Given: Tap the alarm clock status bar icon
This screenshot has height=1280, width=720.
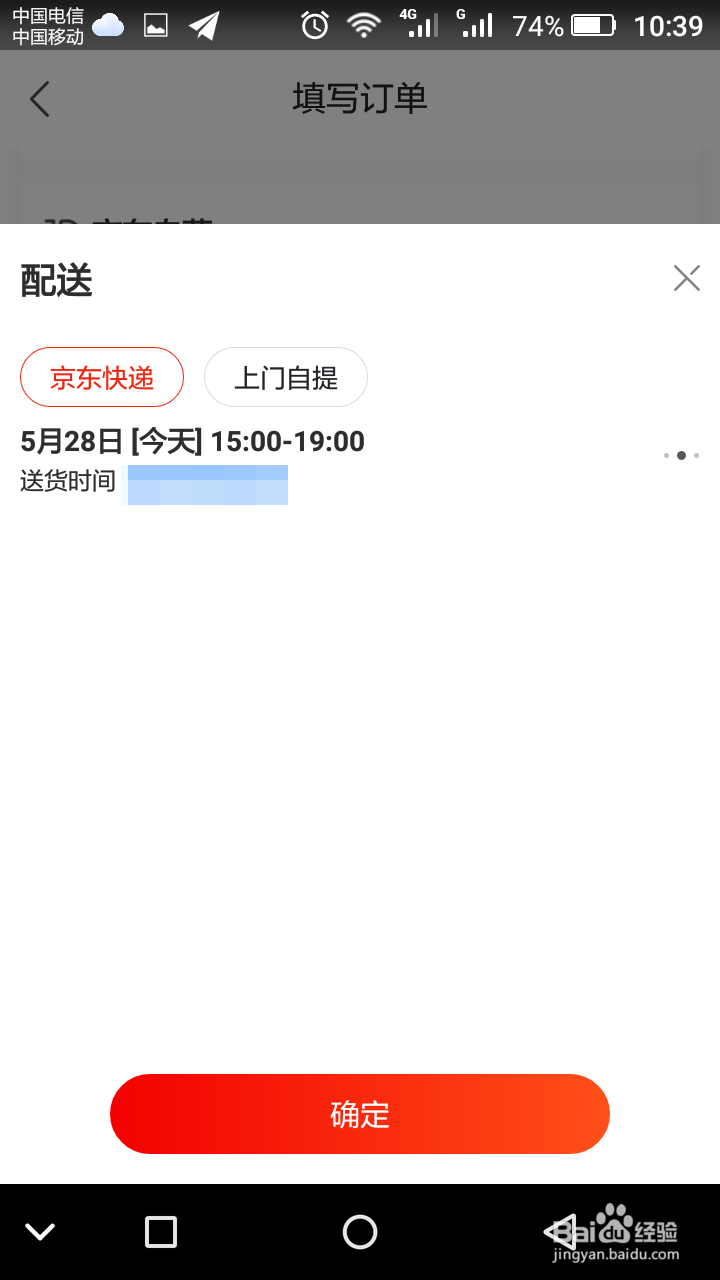Looking at the screenshot, I should [x=314, y=24].
